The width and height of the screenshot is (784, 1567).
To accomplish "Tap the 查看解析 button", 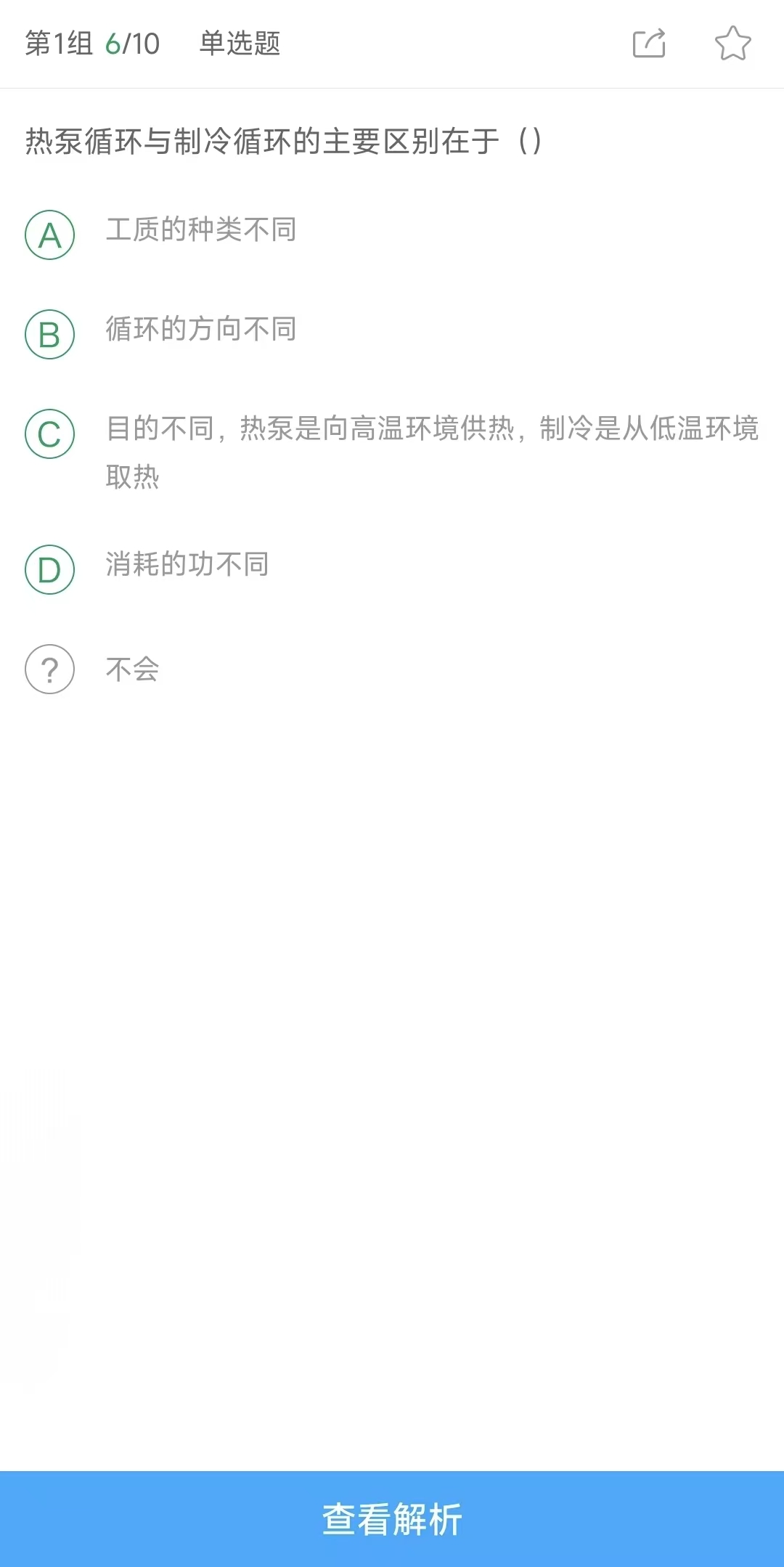I will pyautogui.click(x=392, y=1519).
